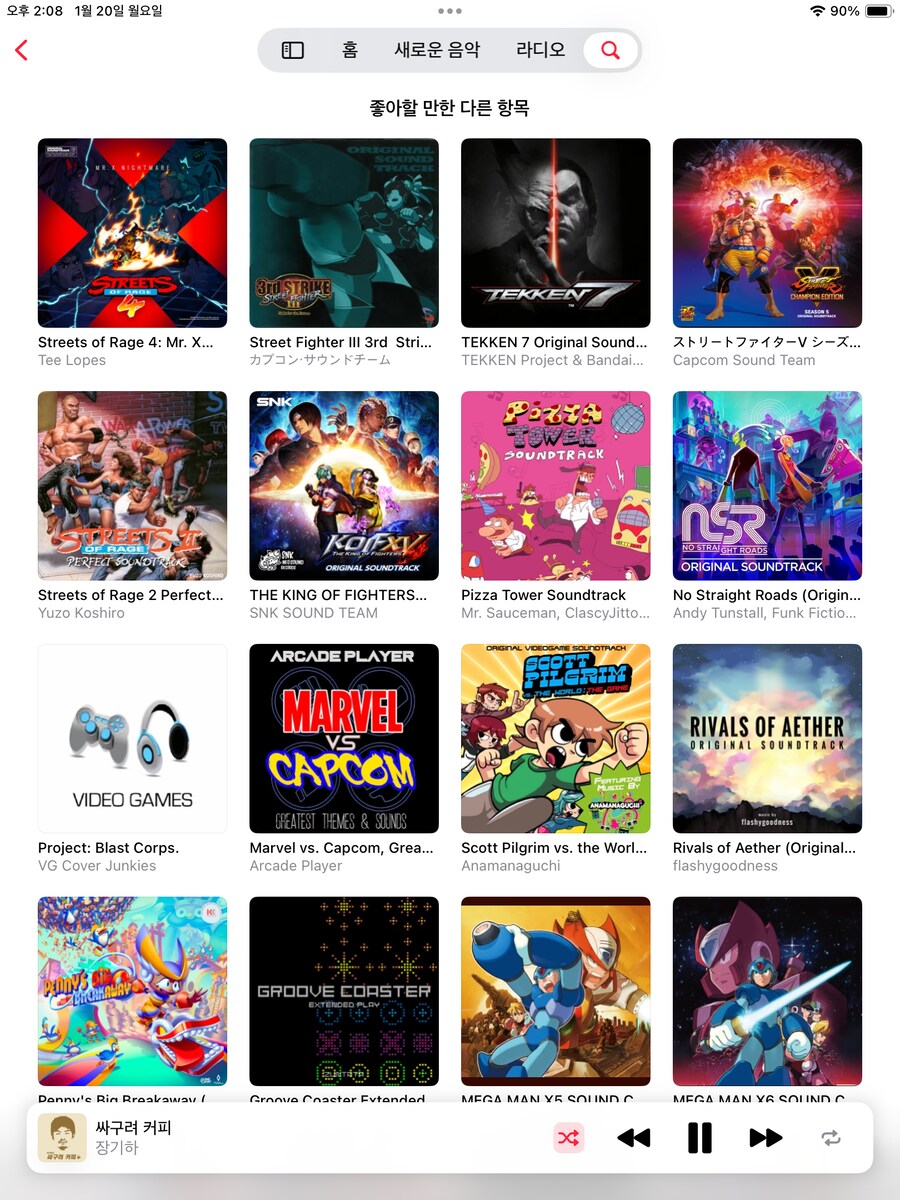Open No Straight Roads soundtrack album
The height and width of the screenshot is (1200, 900).
(767, 486)
